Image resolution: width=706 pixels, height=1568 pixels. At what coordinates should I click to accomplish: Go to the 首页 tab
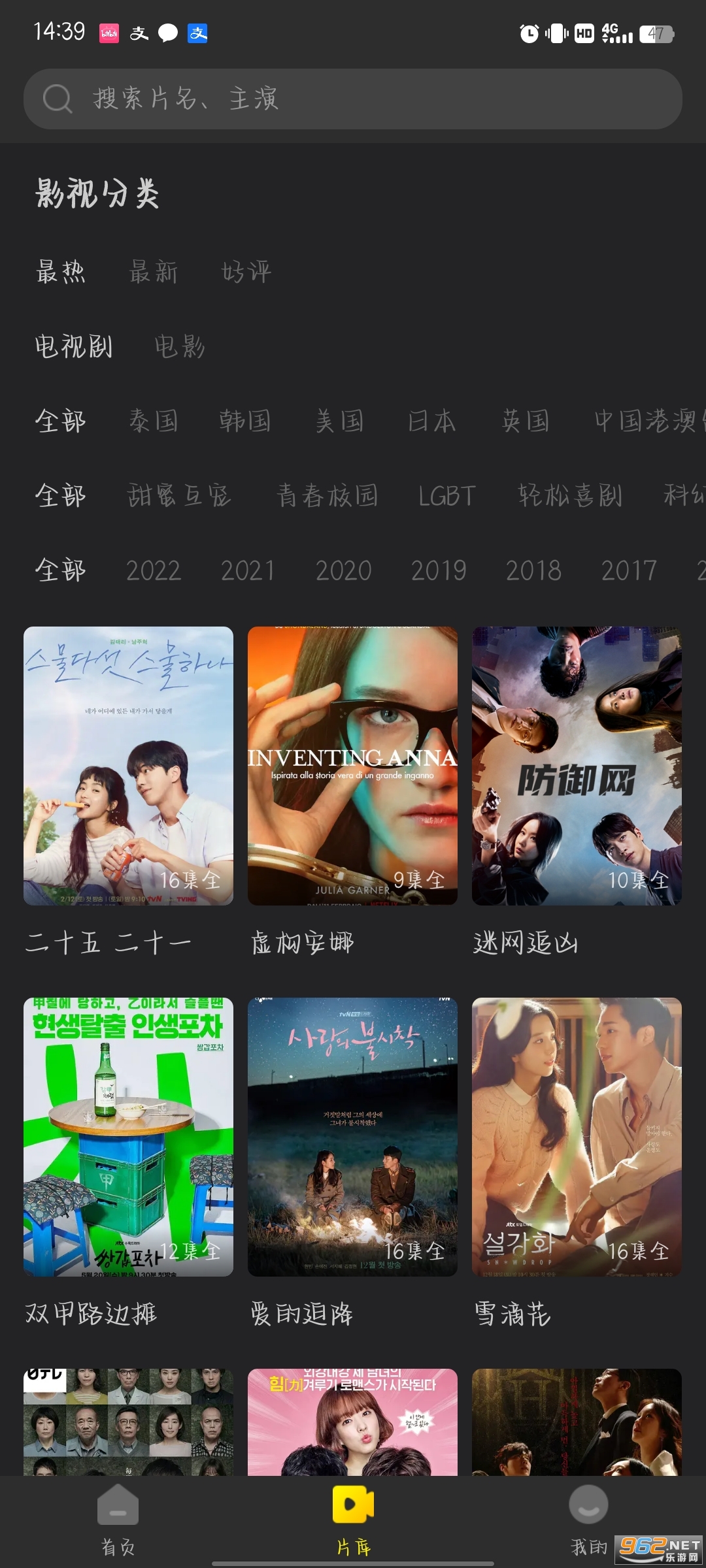[x=118, y=1519]
